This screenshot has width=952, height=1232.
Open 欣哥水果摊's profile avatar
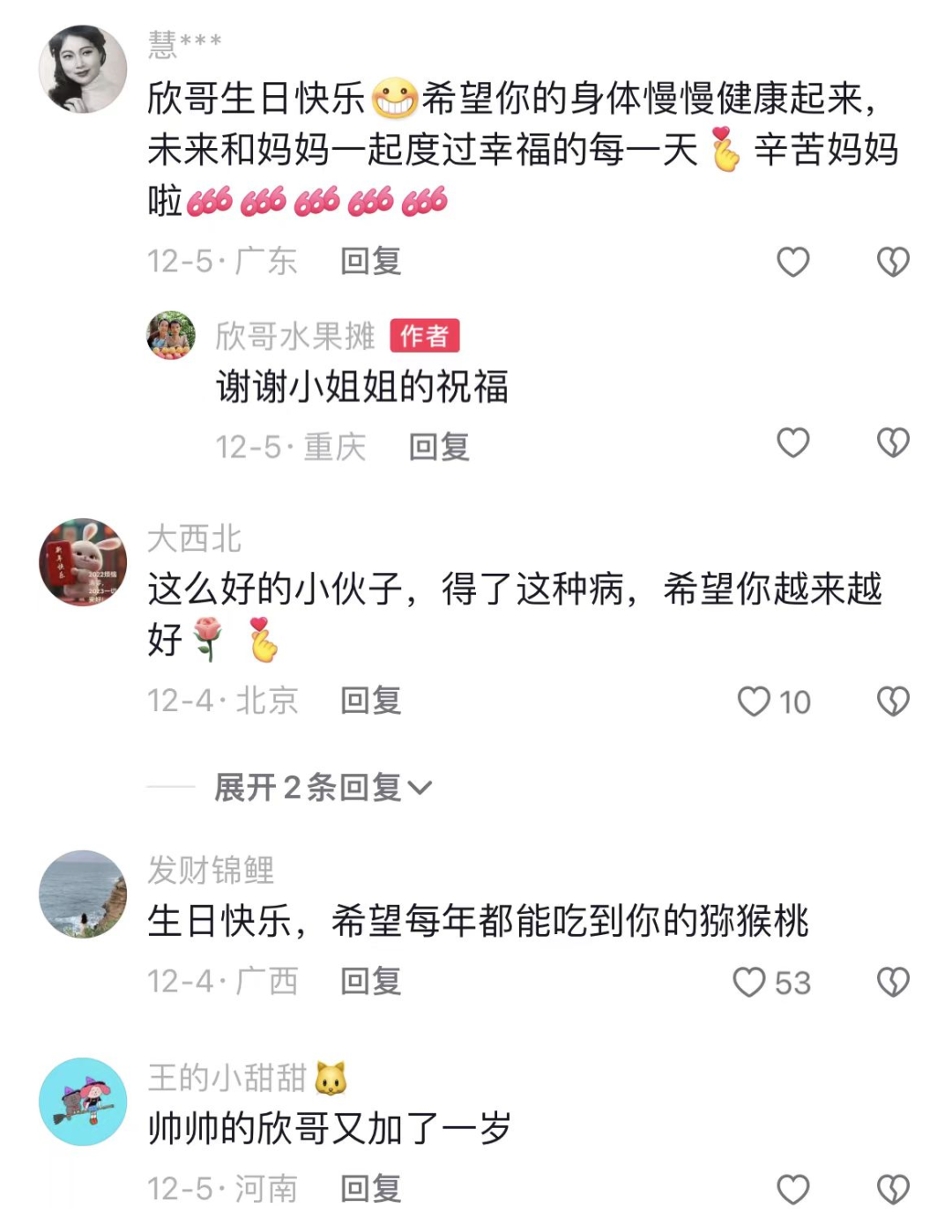171,335
